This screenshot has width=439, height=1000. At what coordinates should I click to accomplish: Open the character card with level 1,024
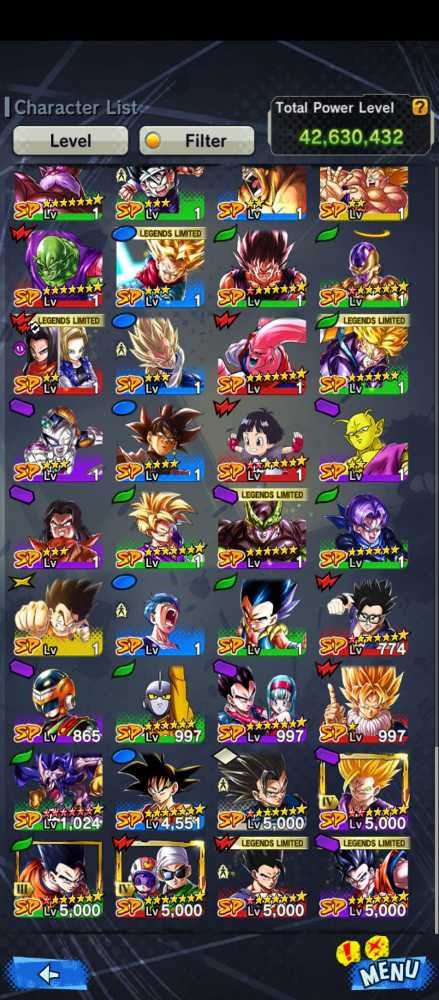(57, 790)
